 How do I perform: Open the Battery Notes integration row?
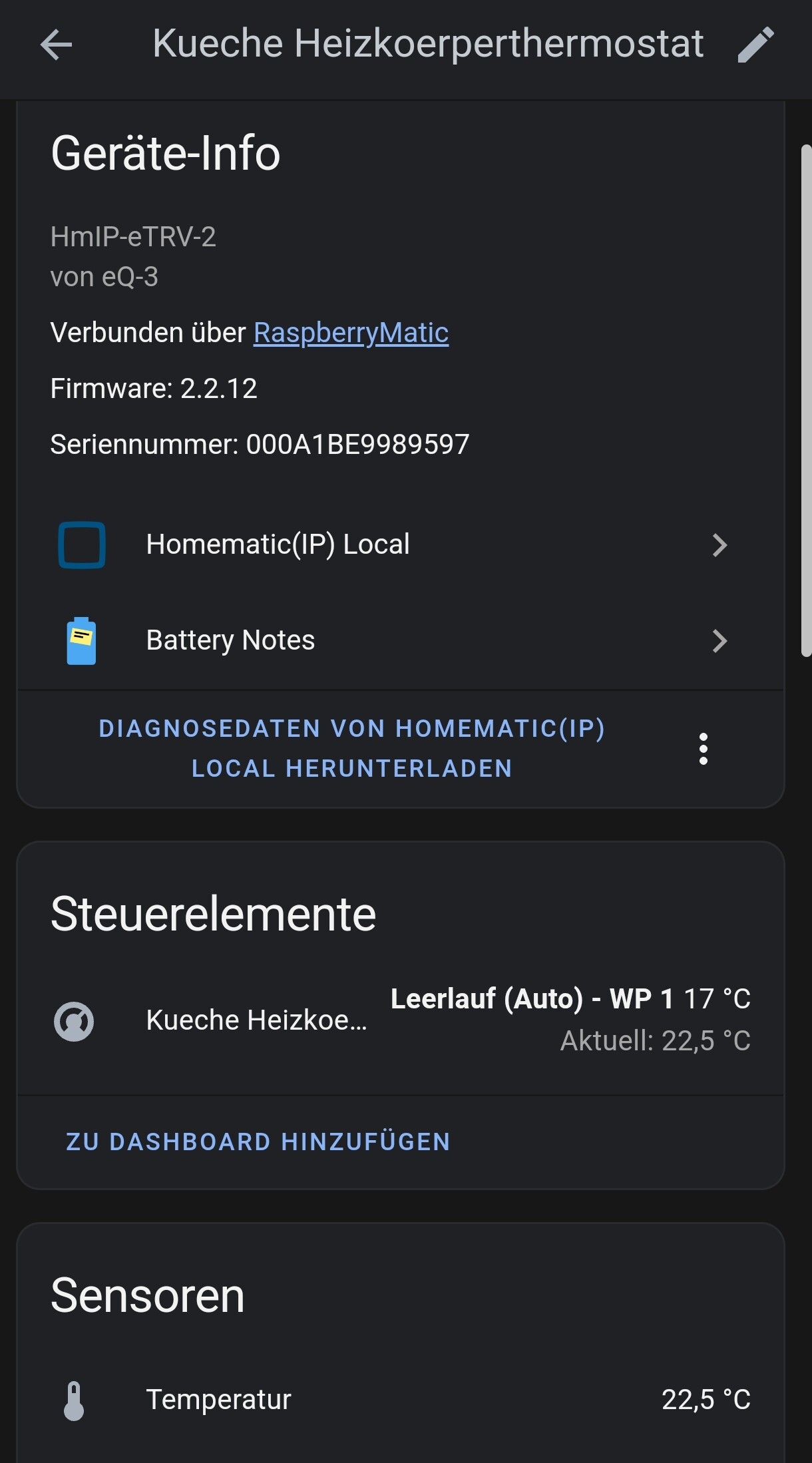399,640
